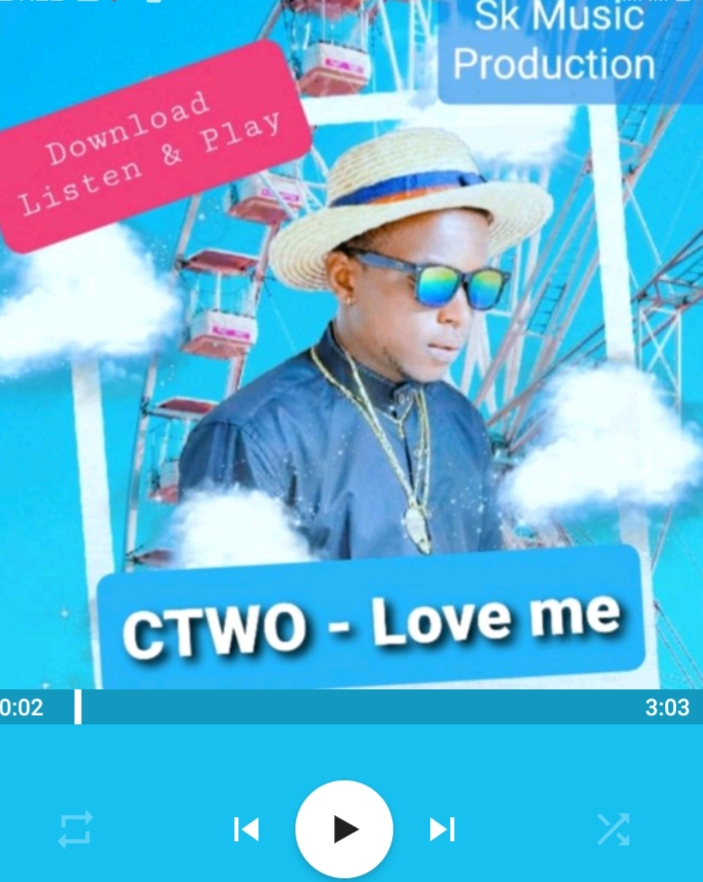This screenshot has width=703, height=882.
Task: Go back to the previous track
Action: pyautogui.click(x=246, y=829)
